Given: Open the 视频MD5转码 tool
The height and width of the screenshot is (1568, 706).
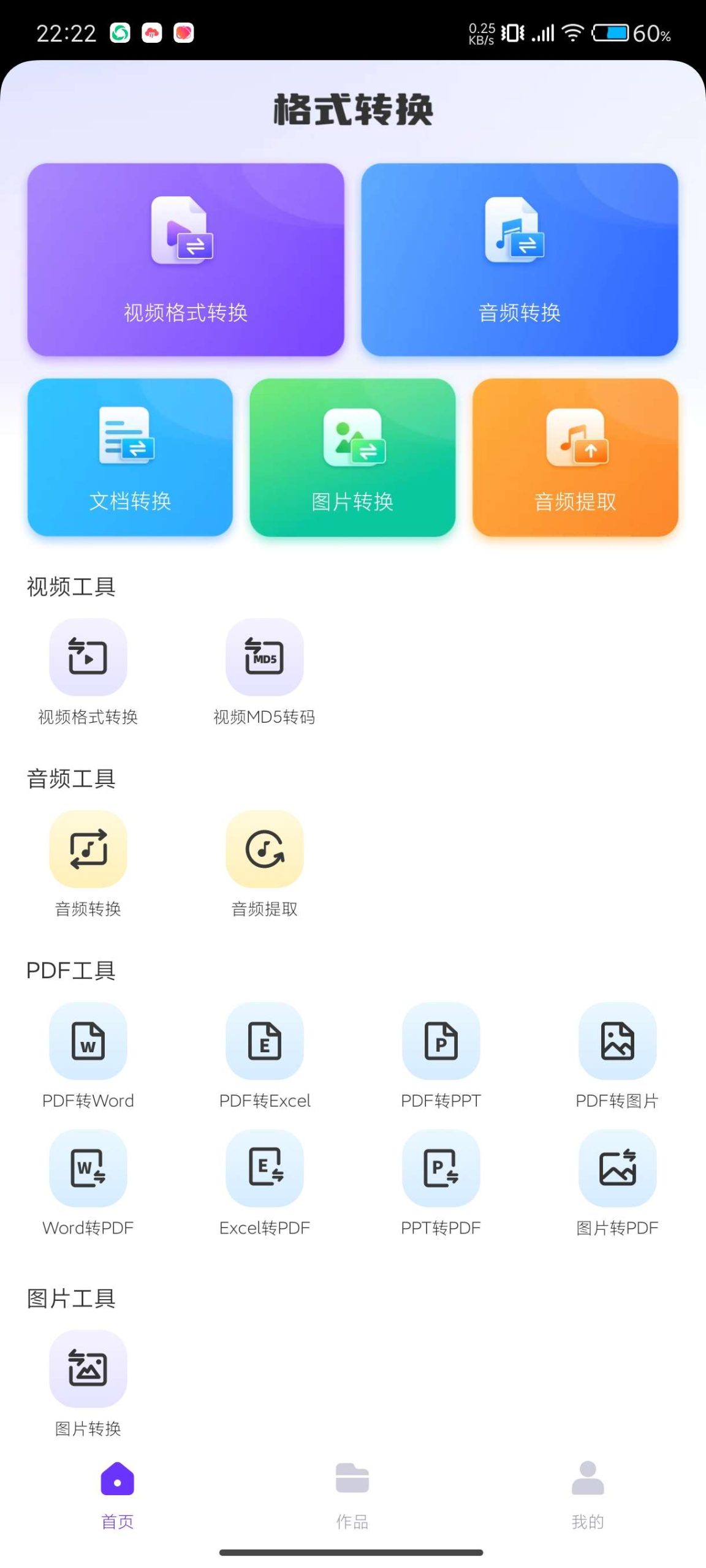Looking at the screenshot, I should [x=264, y=657].
